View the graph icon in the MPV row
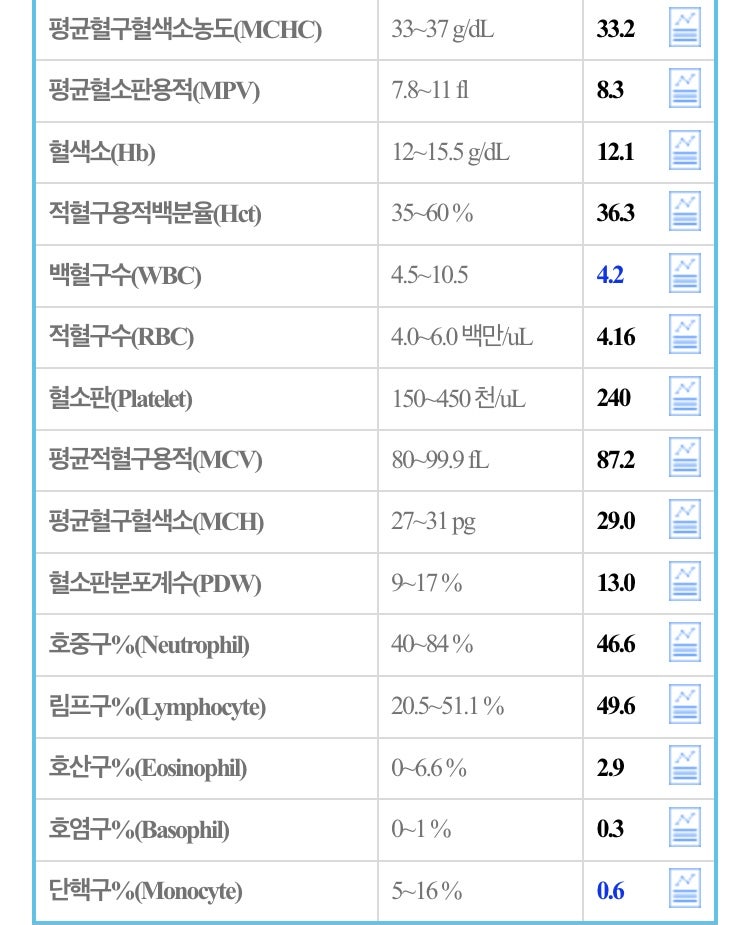 tap(685, 88)
